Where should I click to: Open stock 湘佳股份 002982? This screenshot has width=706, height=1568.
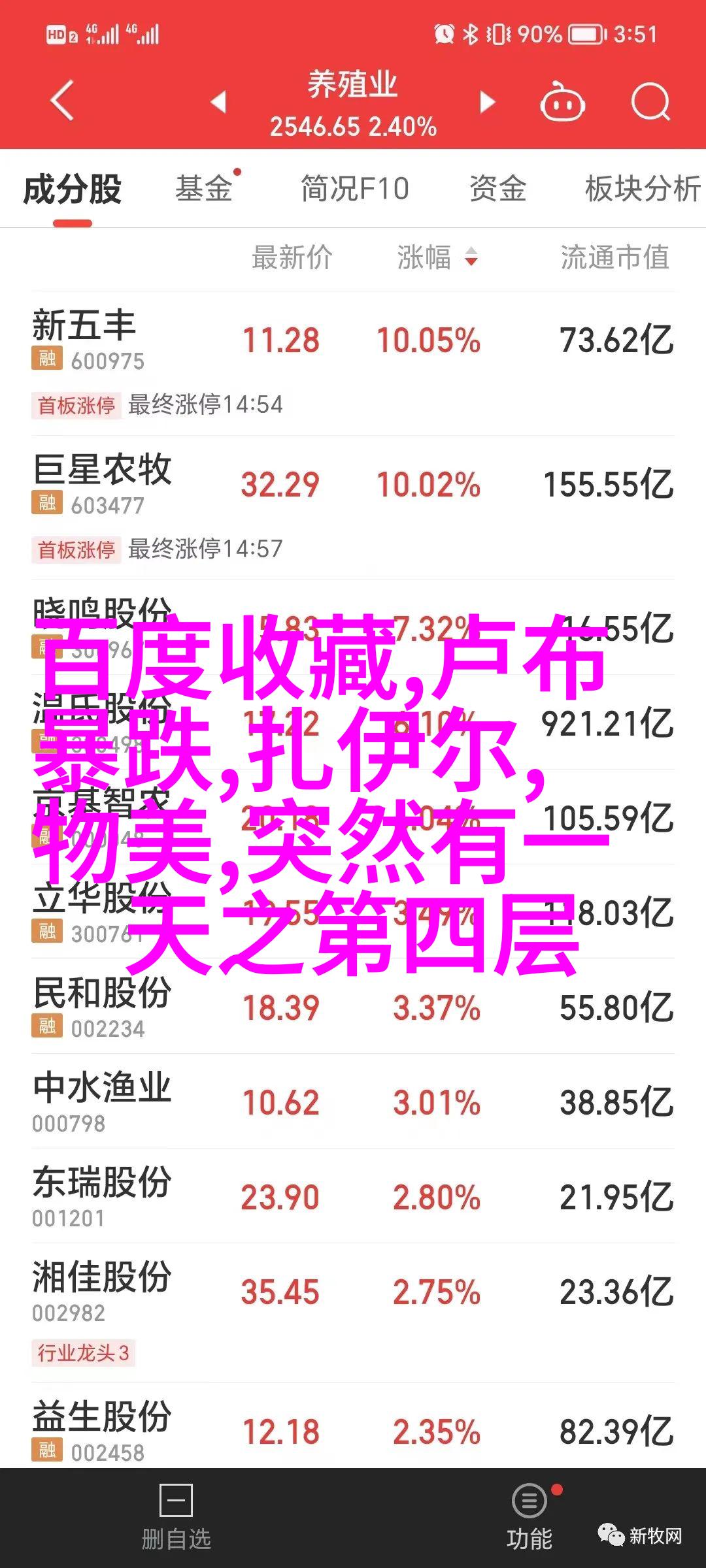tap(353, 1313)
